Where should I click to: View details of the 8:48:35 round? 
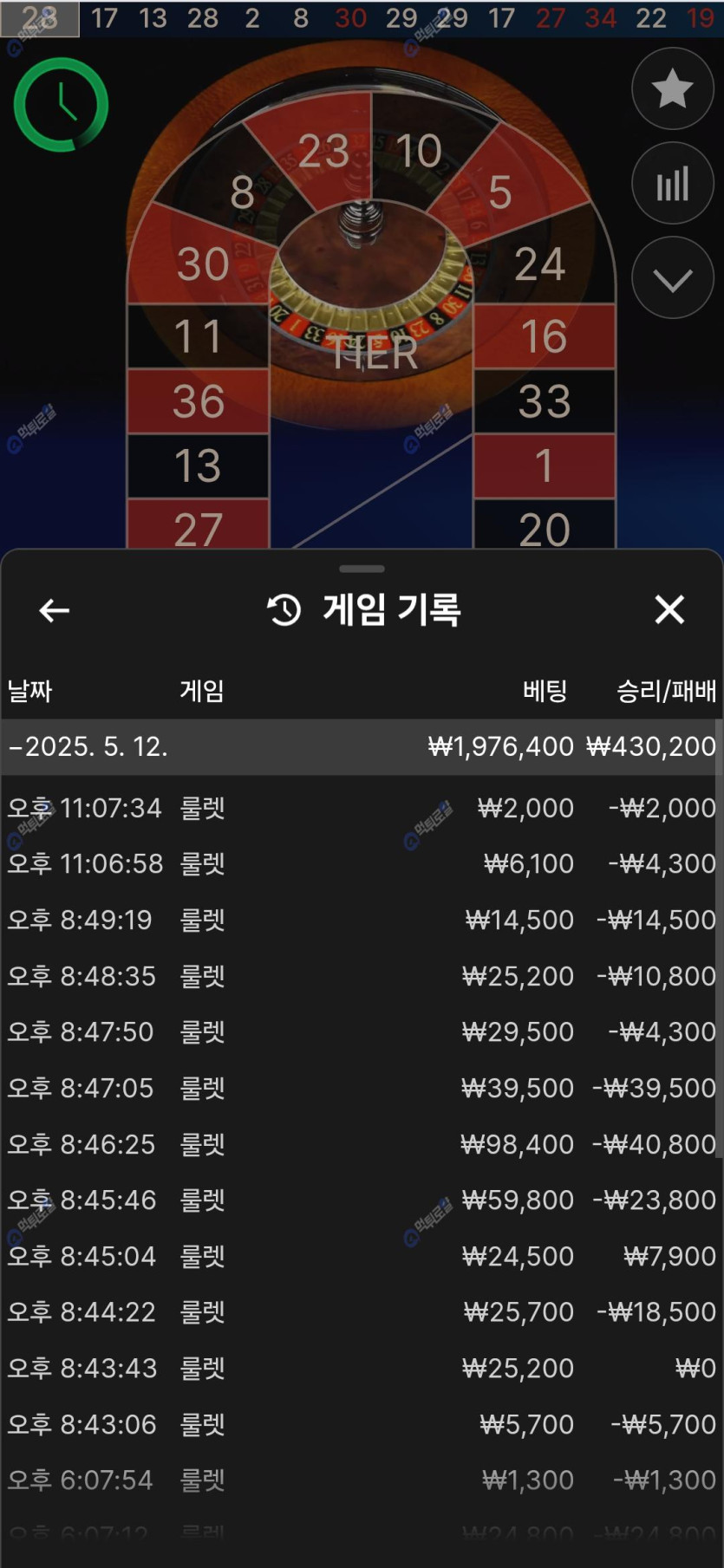(361, 976)
